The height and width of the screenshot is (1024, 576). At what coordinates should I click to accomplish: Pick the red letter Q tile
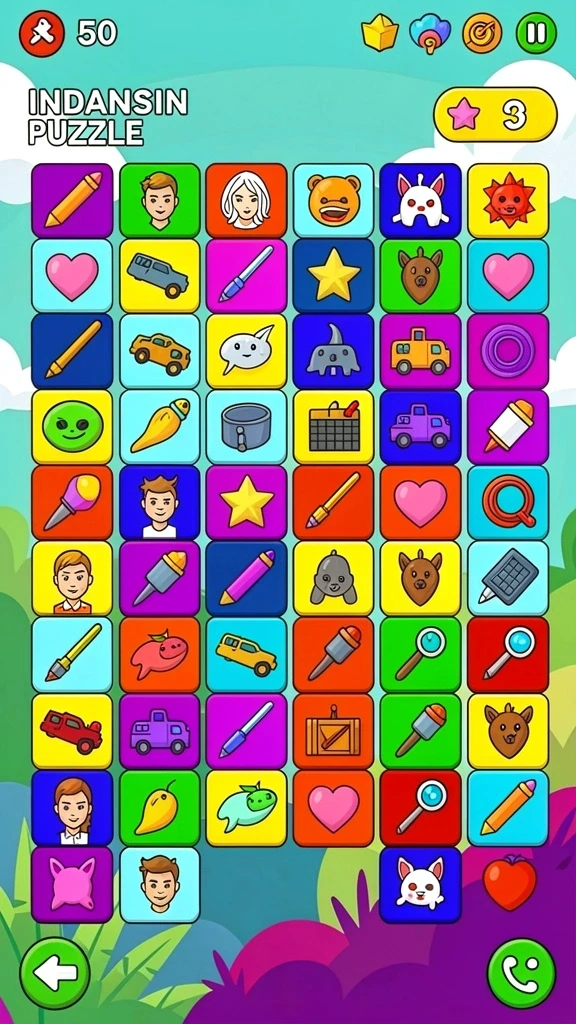[508, 503]
